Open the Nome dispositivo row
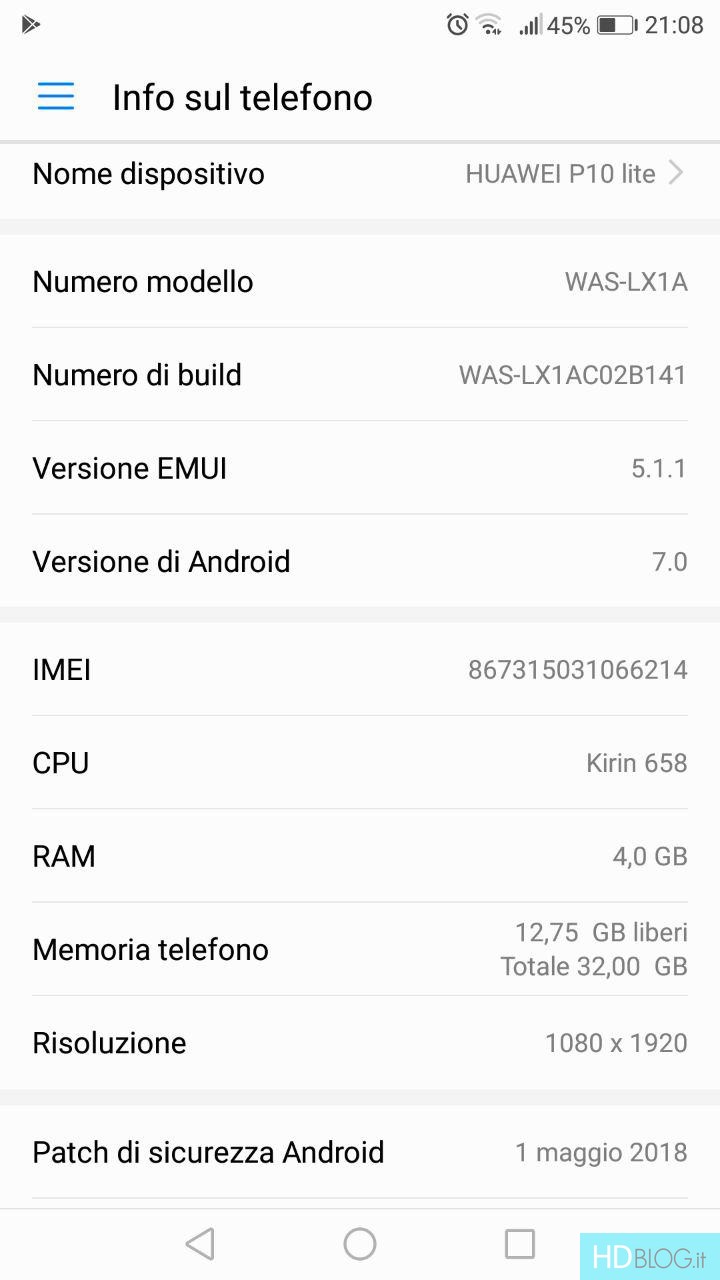Screen dimensions: 720x1280 [360, 175]
